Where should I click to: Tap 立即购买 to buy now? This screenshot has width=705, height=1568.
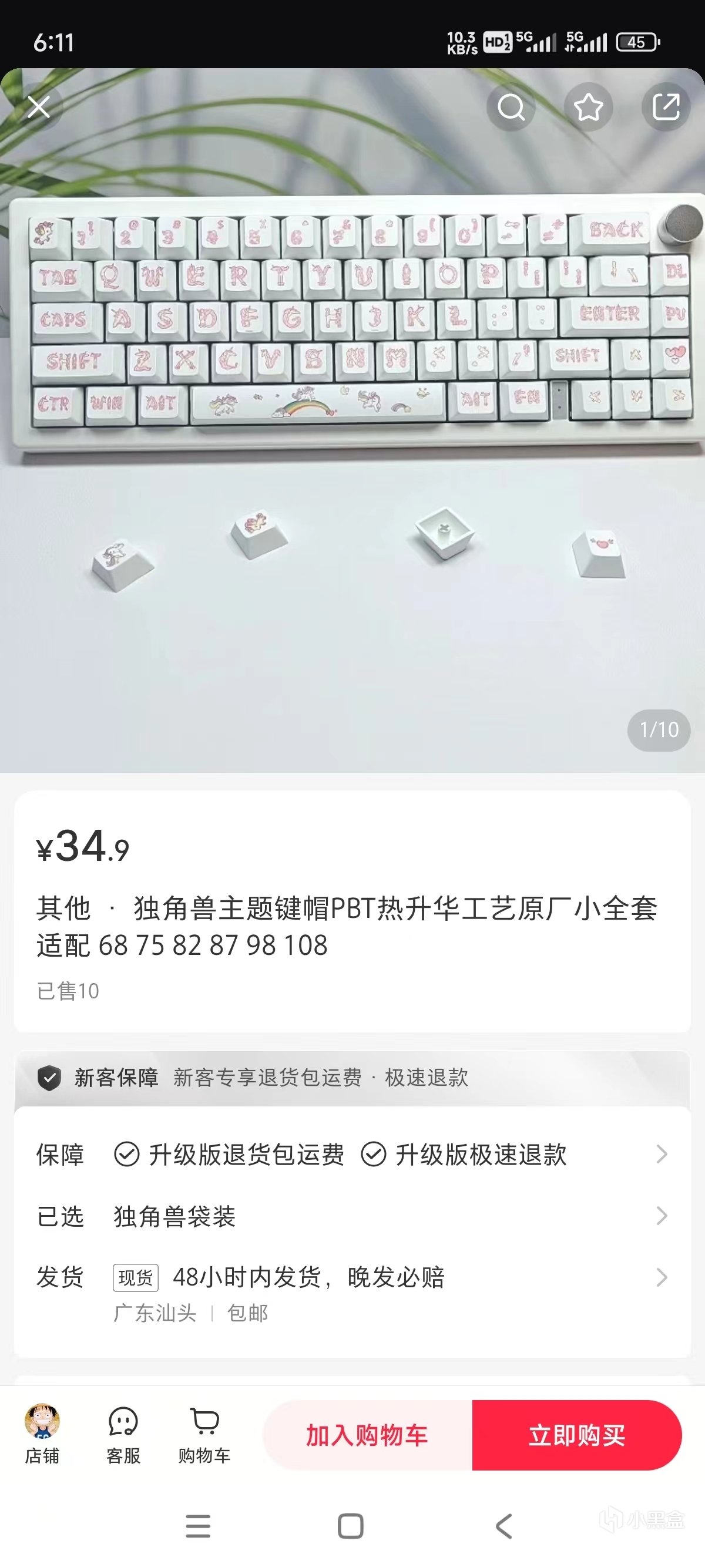[576, 1435]
